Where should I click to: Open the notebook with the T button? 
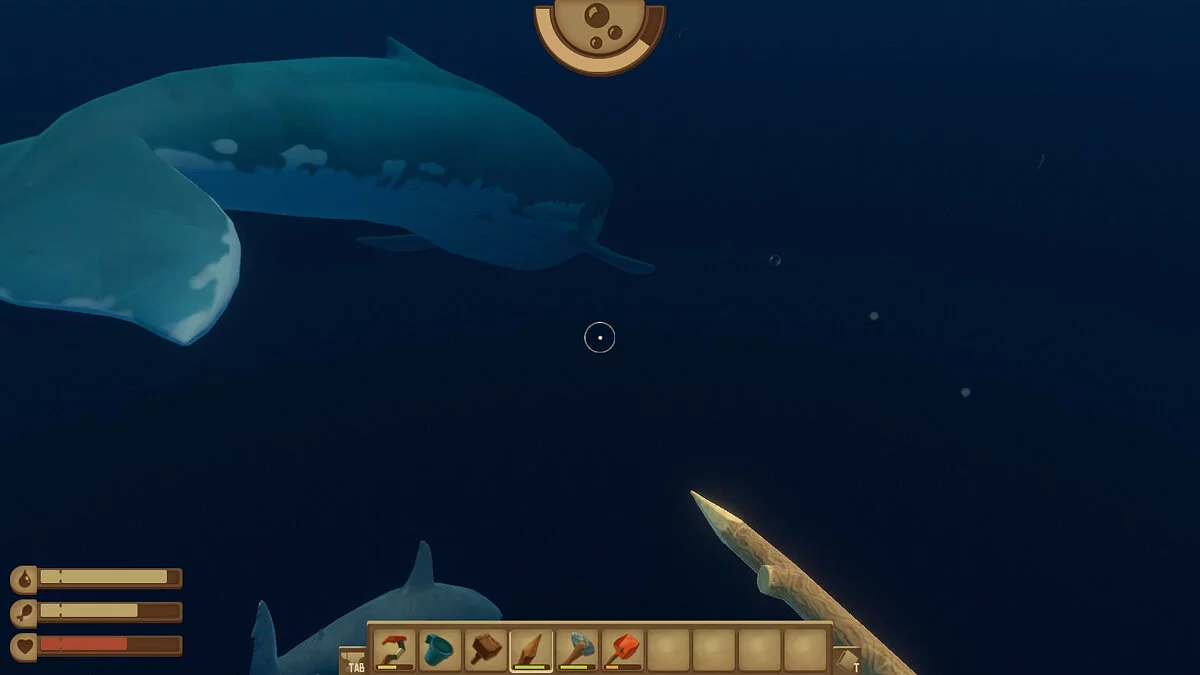pyautogui.click(x=847, y=661)
